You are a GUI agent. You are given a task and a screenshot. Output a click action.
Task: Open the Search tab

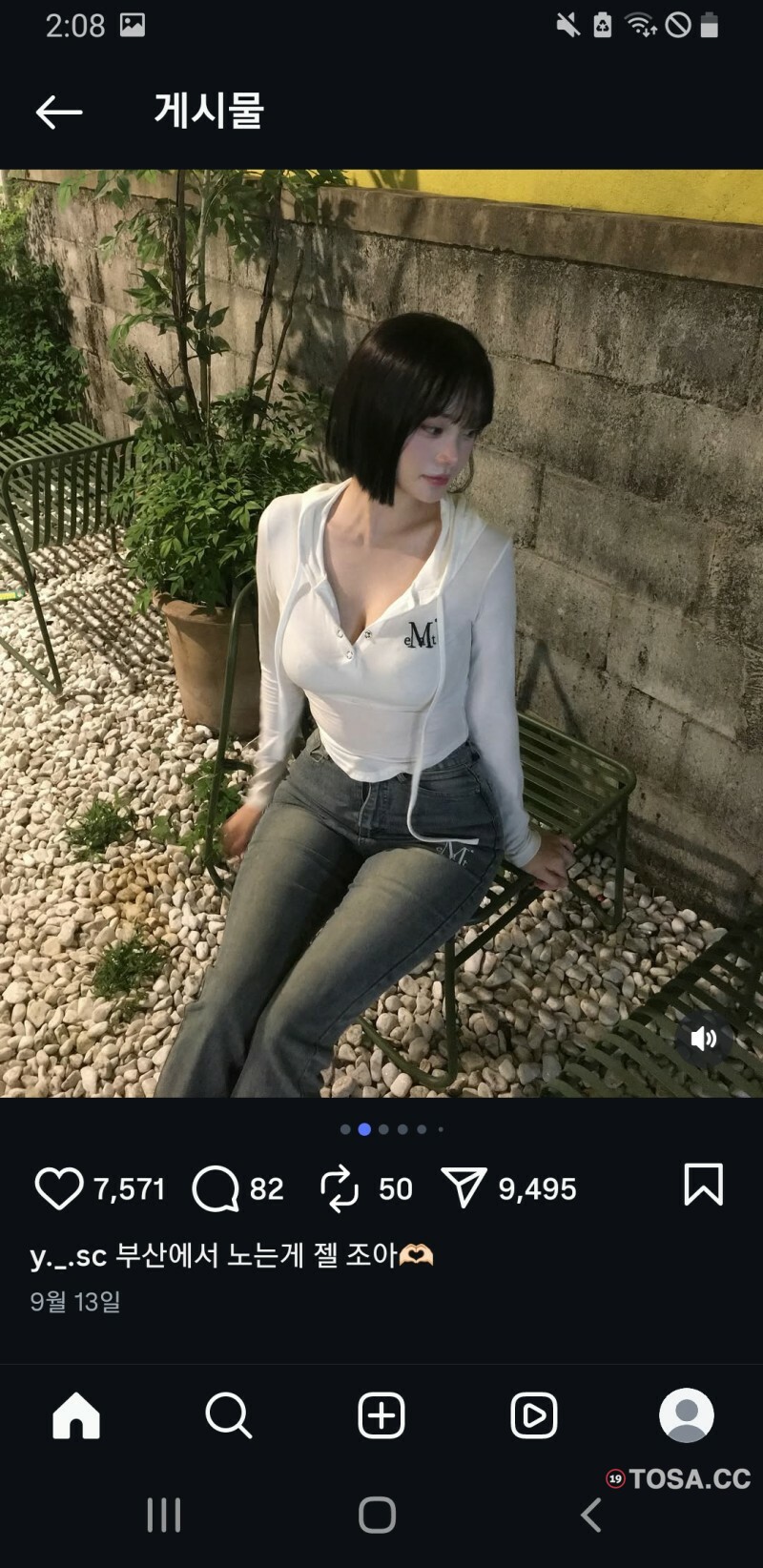(229, 1415)
